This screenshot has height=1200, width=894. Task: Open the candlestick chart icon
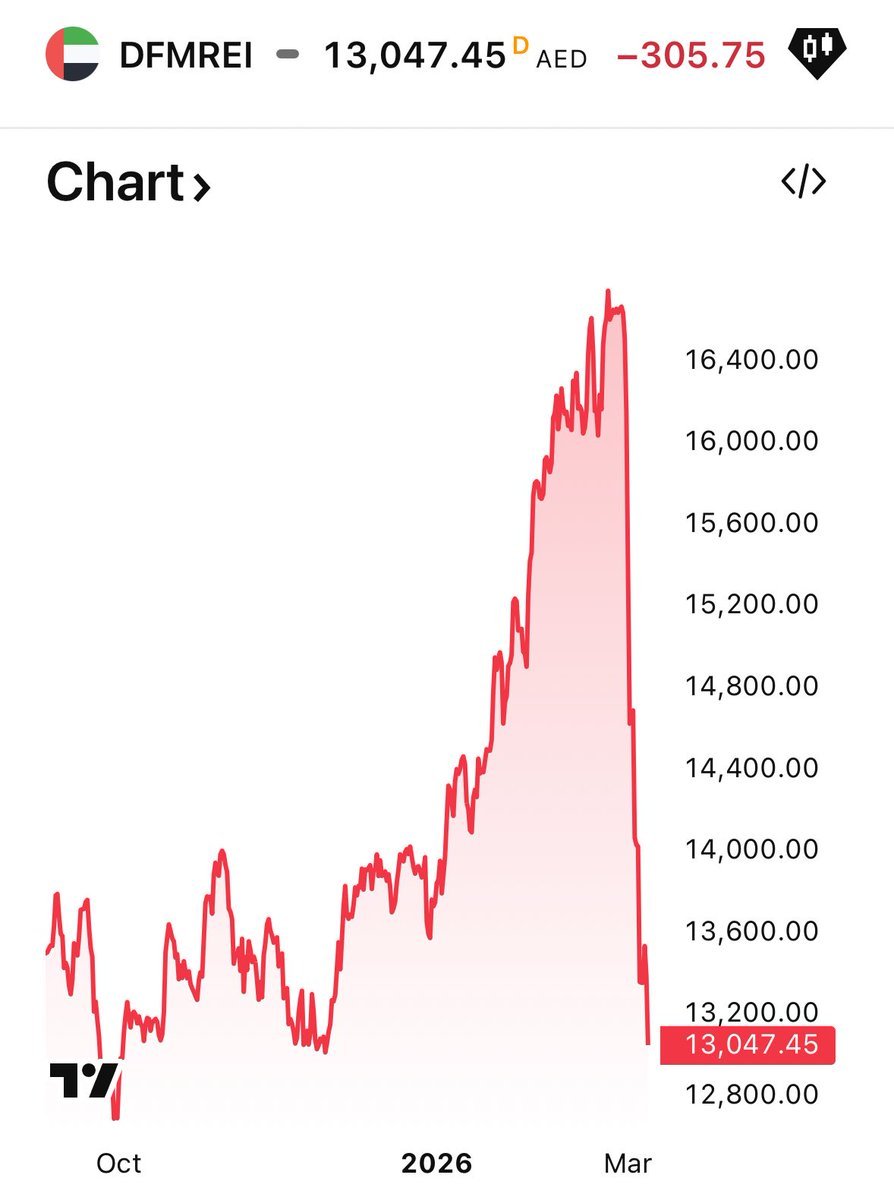coord(817,51)
